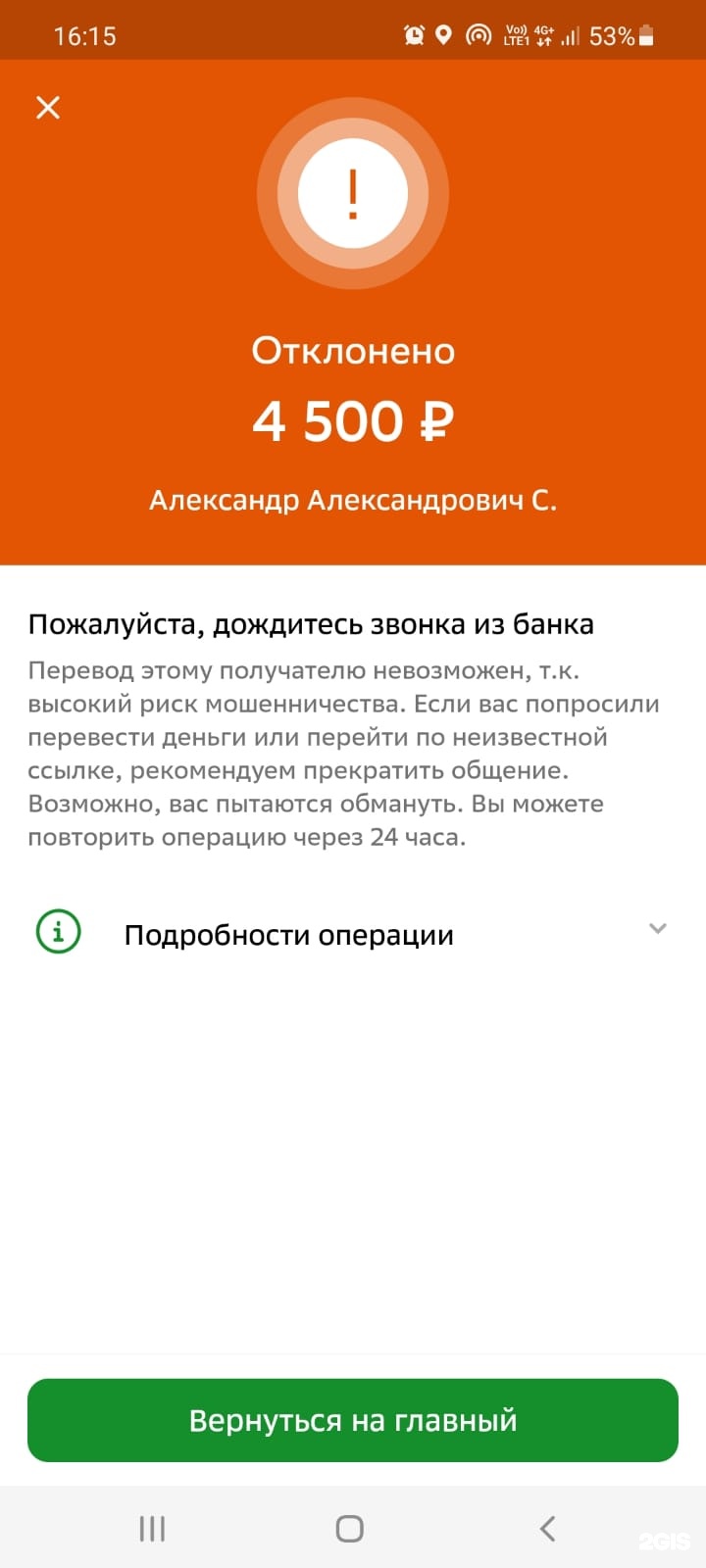
Task: Tap Вернуться на главный button
Action: pos(353,1420)
